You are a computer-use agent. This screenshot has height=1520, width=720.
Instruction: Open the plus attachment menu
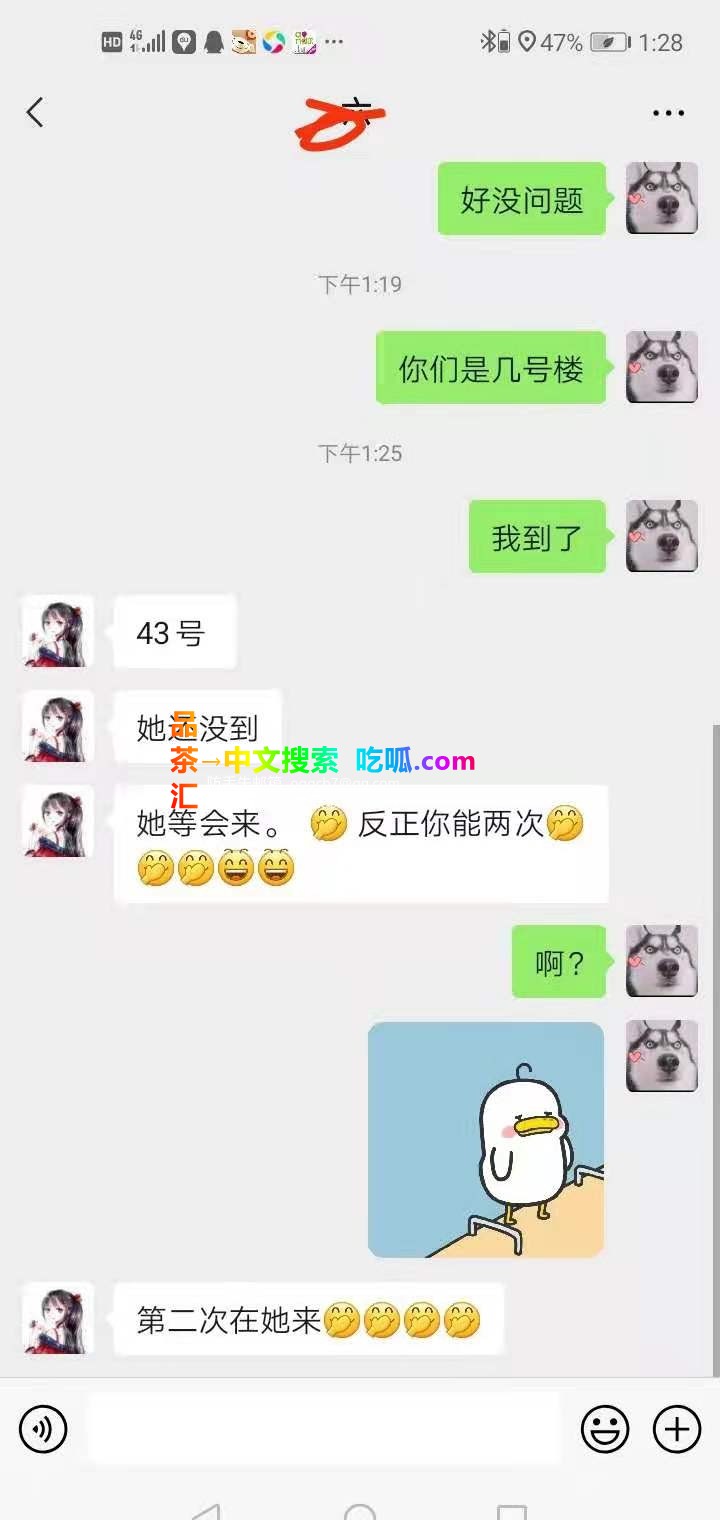pos(677,1428)
